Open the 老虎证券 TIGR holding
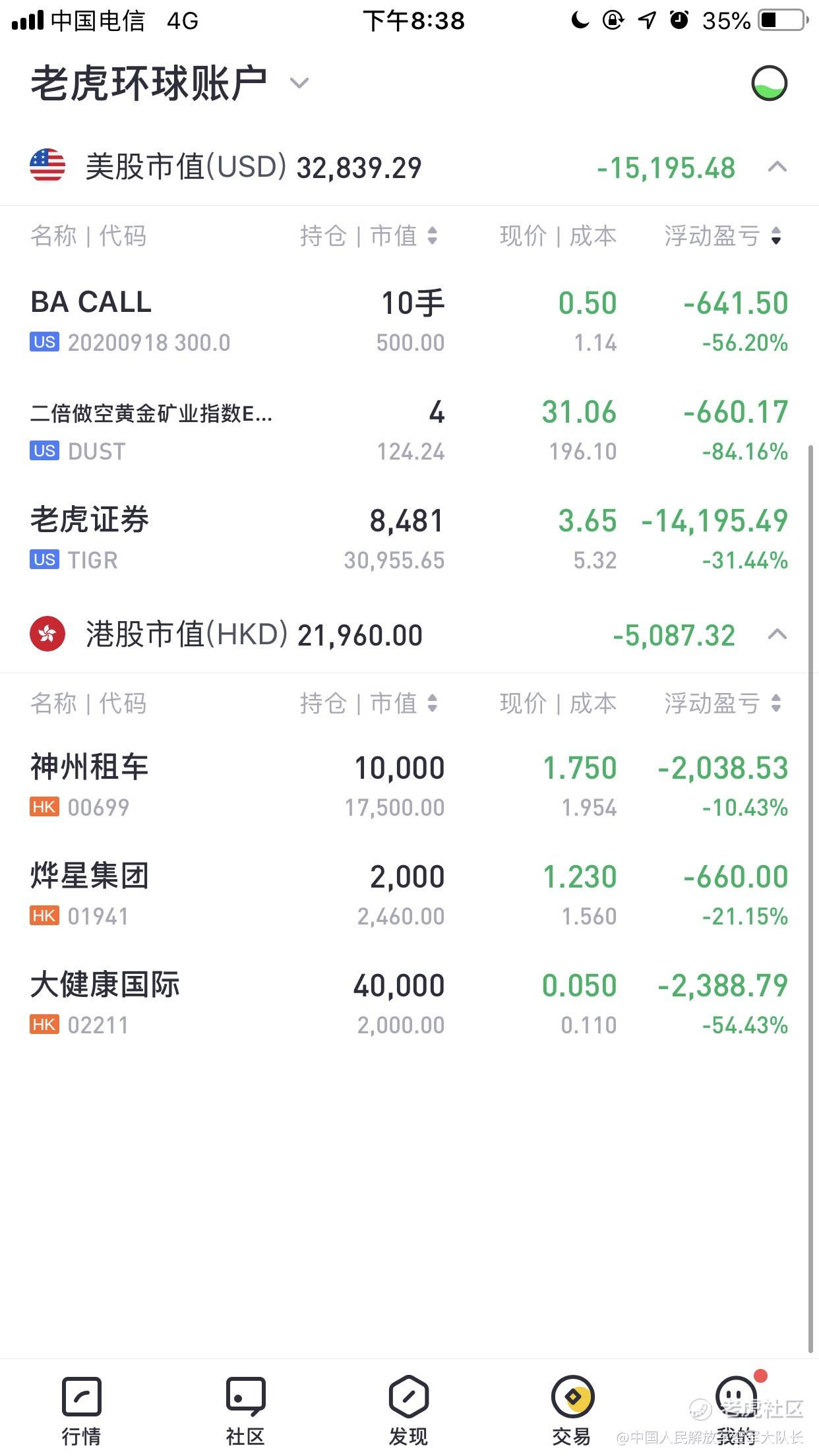This screenshot has width=819, height=1456. (x=409, y=539)
